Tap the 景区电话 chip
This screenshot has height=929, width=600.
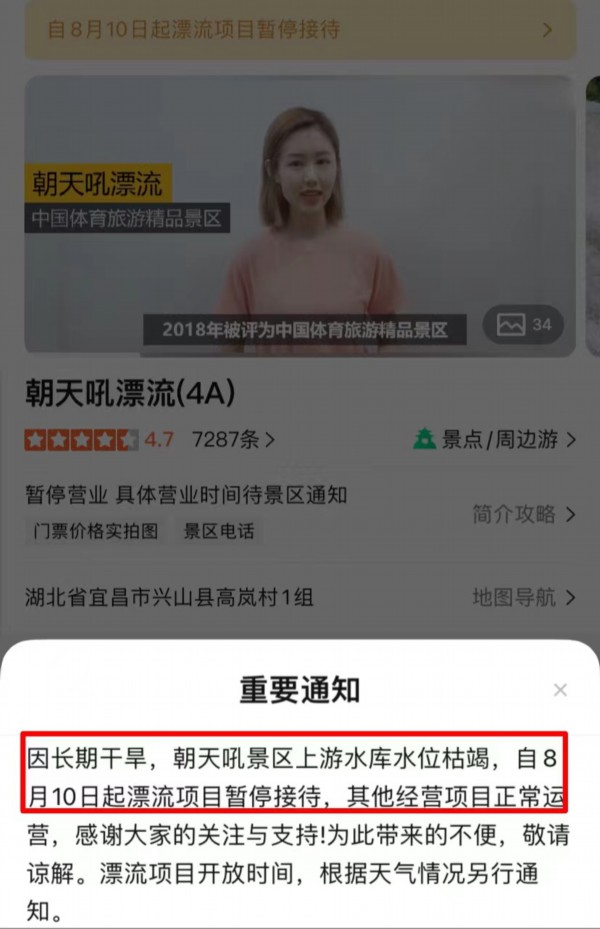[x=218, y=531]
